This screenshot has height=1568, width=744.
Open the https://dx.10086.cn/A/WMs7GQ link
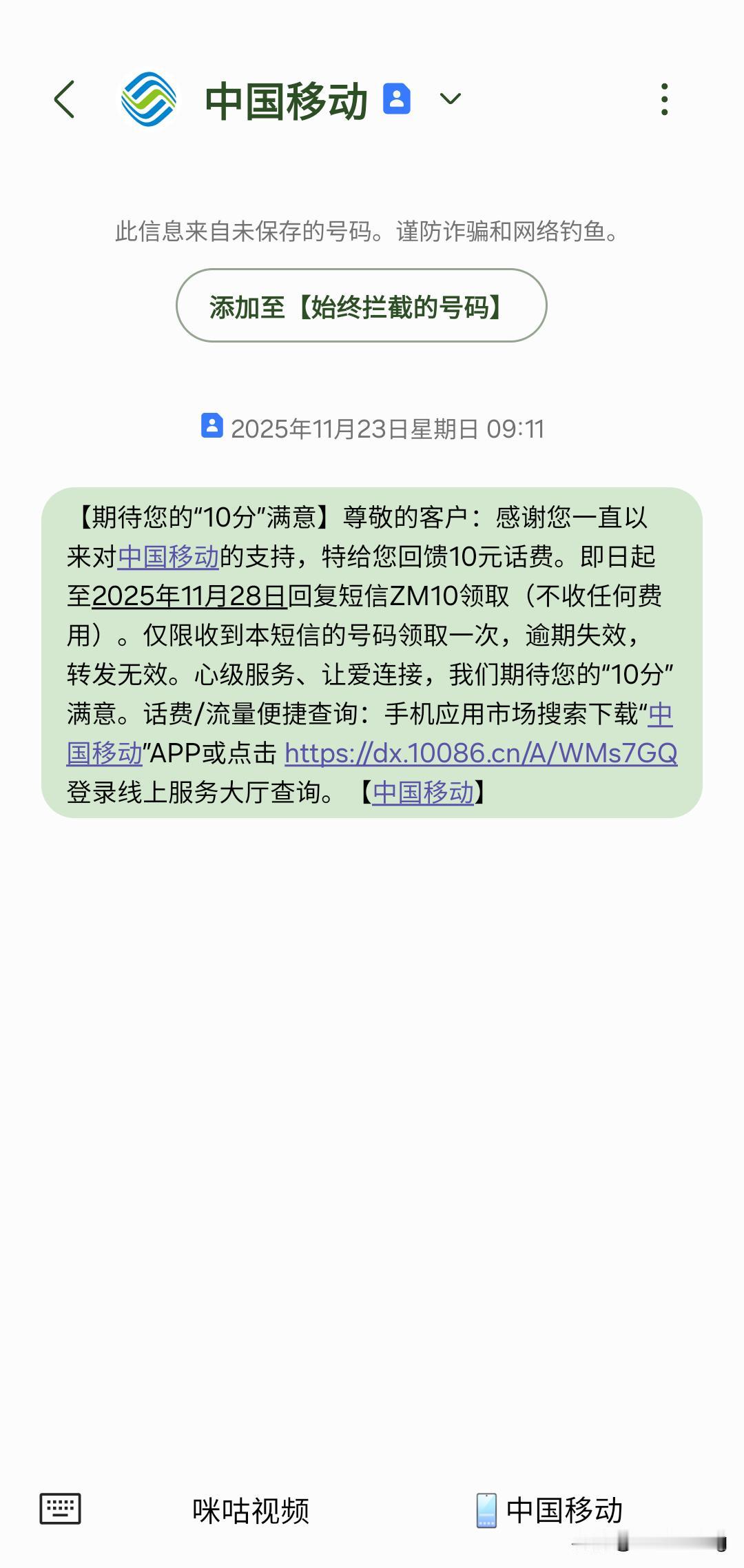(479, 755)
